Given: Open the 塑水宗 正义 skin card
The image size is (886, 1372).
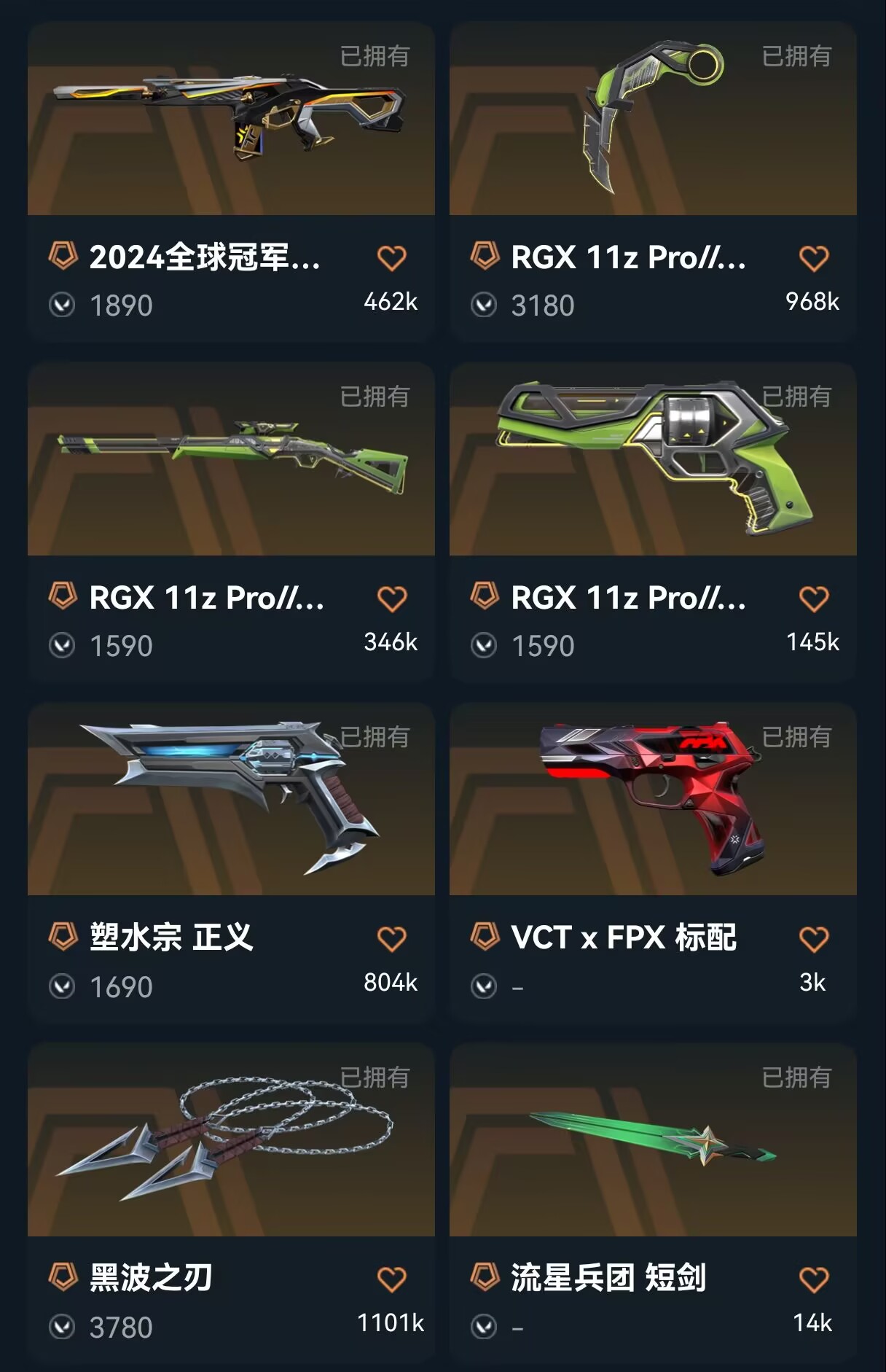Looking at the screenshot, I should [x=231, y=800].
